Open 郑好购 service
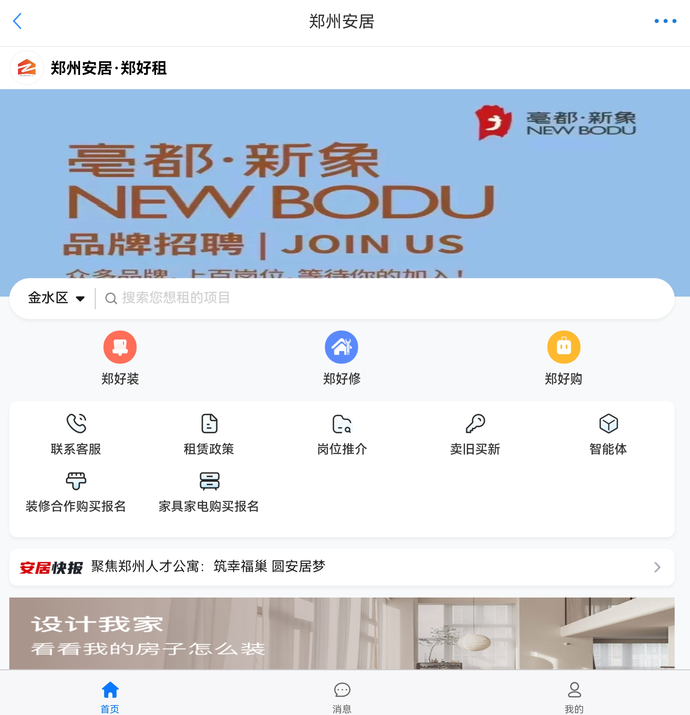This screenshot has height=715, width=690. click(564, 359)
